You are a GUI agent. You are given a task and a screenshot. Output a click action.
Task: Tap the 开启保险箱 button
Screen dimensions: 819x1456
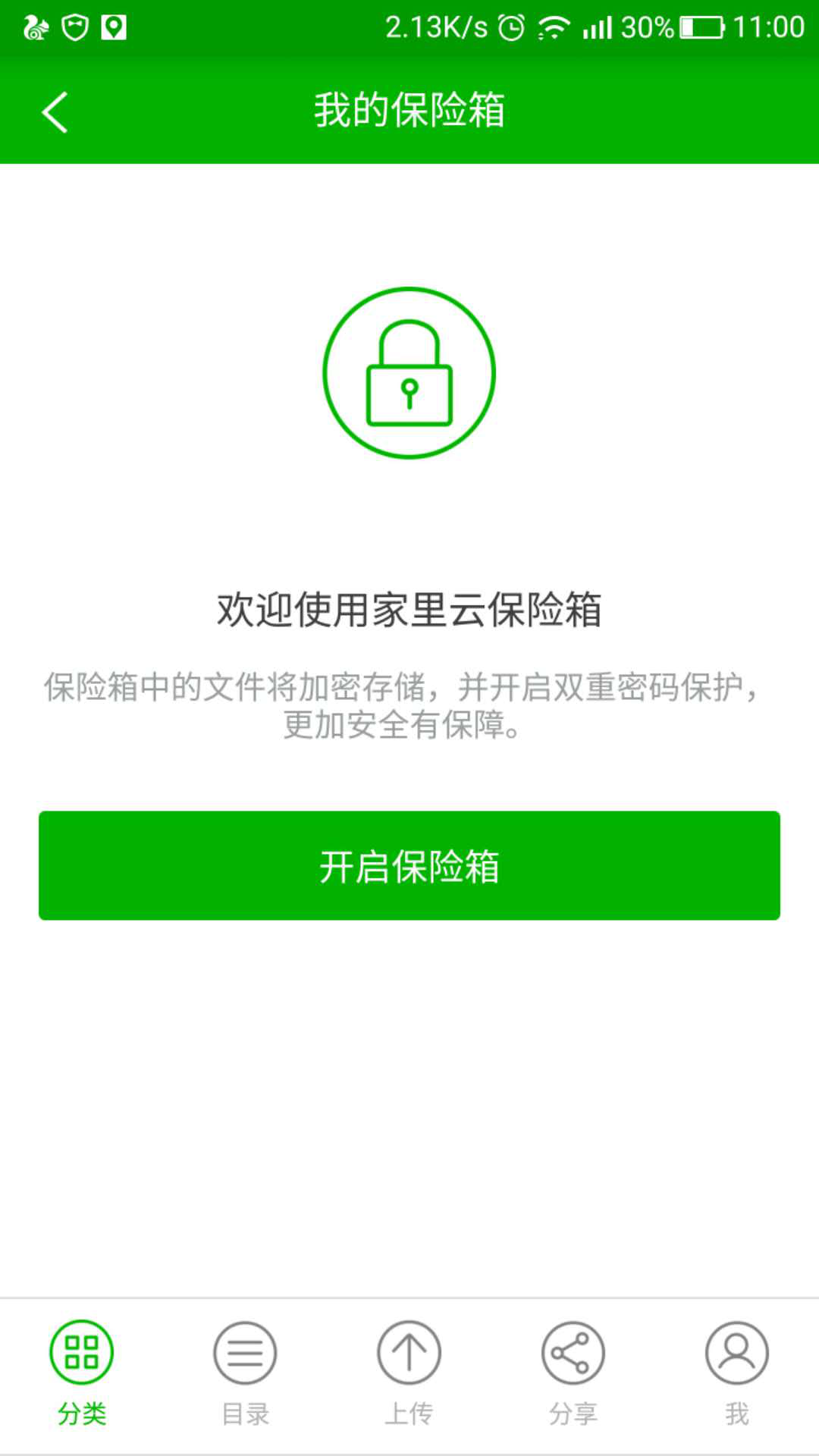[409, 865]
